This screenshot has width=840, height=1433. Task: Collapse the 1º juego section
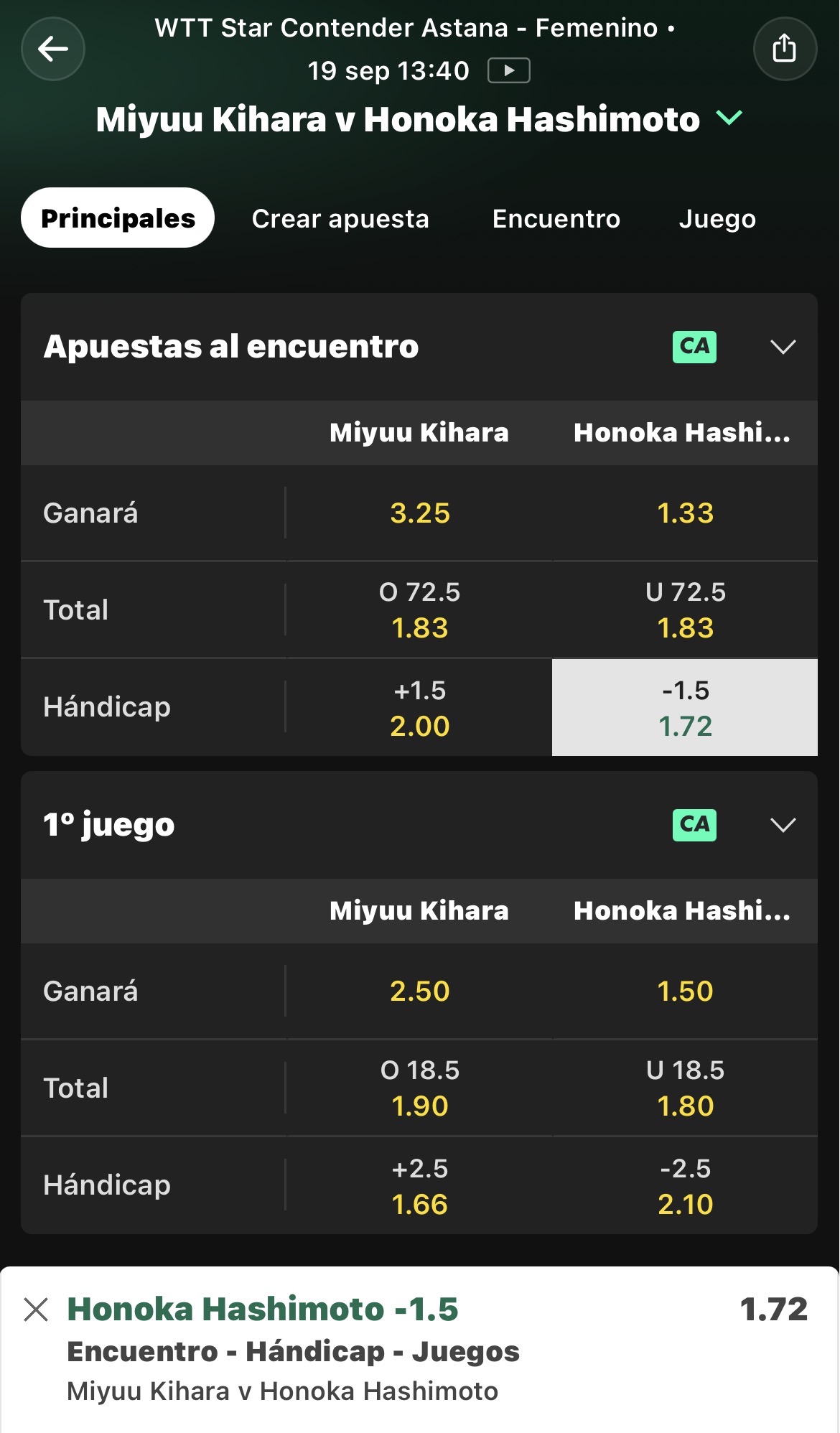coord(783,825)
